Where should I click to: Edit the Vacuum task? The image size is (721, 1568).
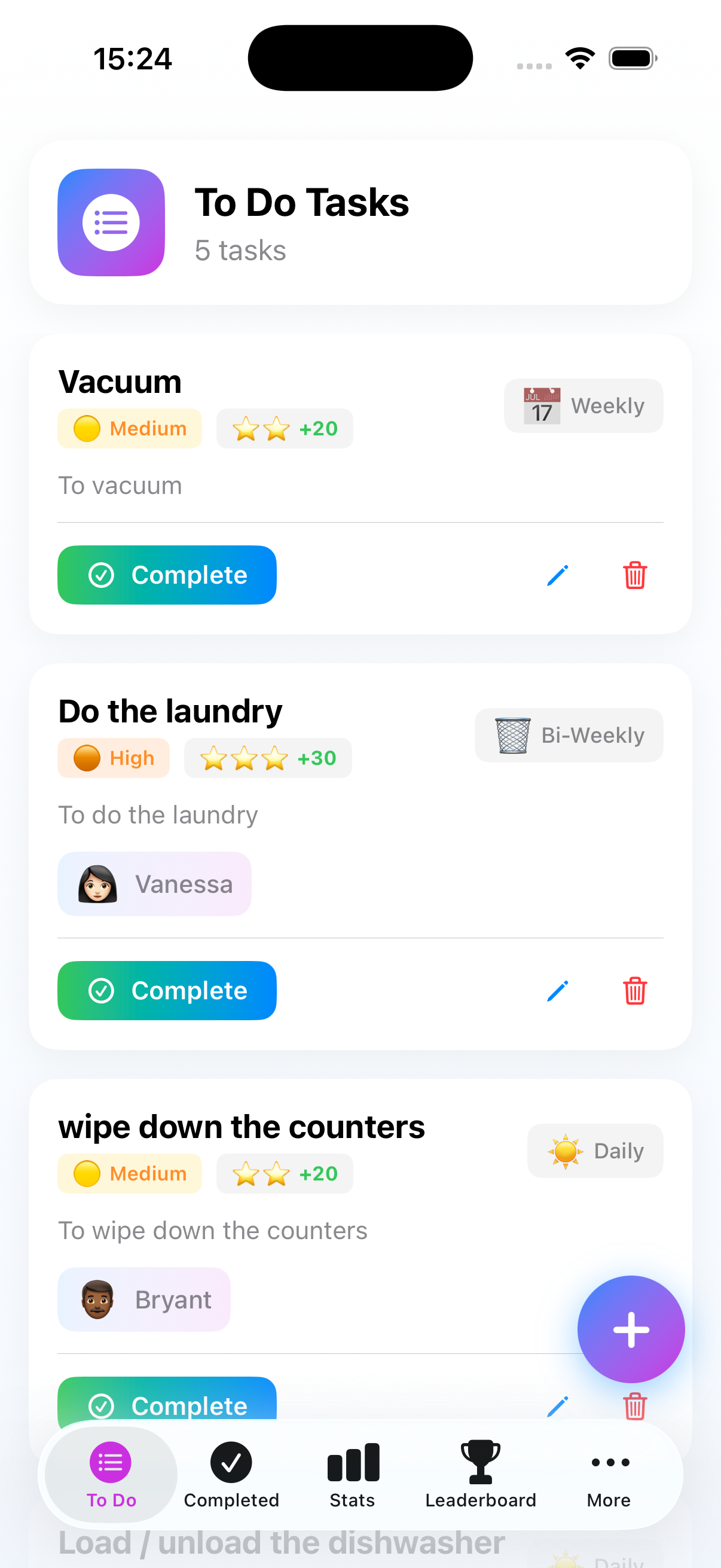click(557, 575)
